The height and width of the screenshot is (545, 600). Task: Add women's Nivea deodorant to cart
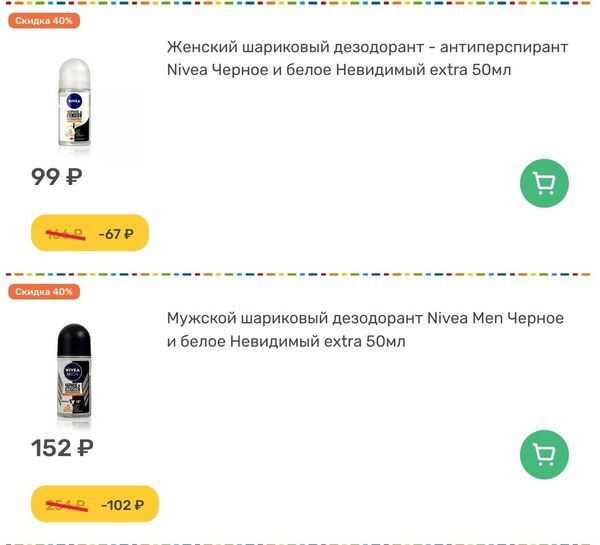(x=544, y=183)
